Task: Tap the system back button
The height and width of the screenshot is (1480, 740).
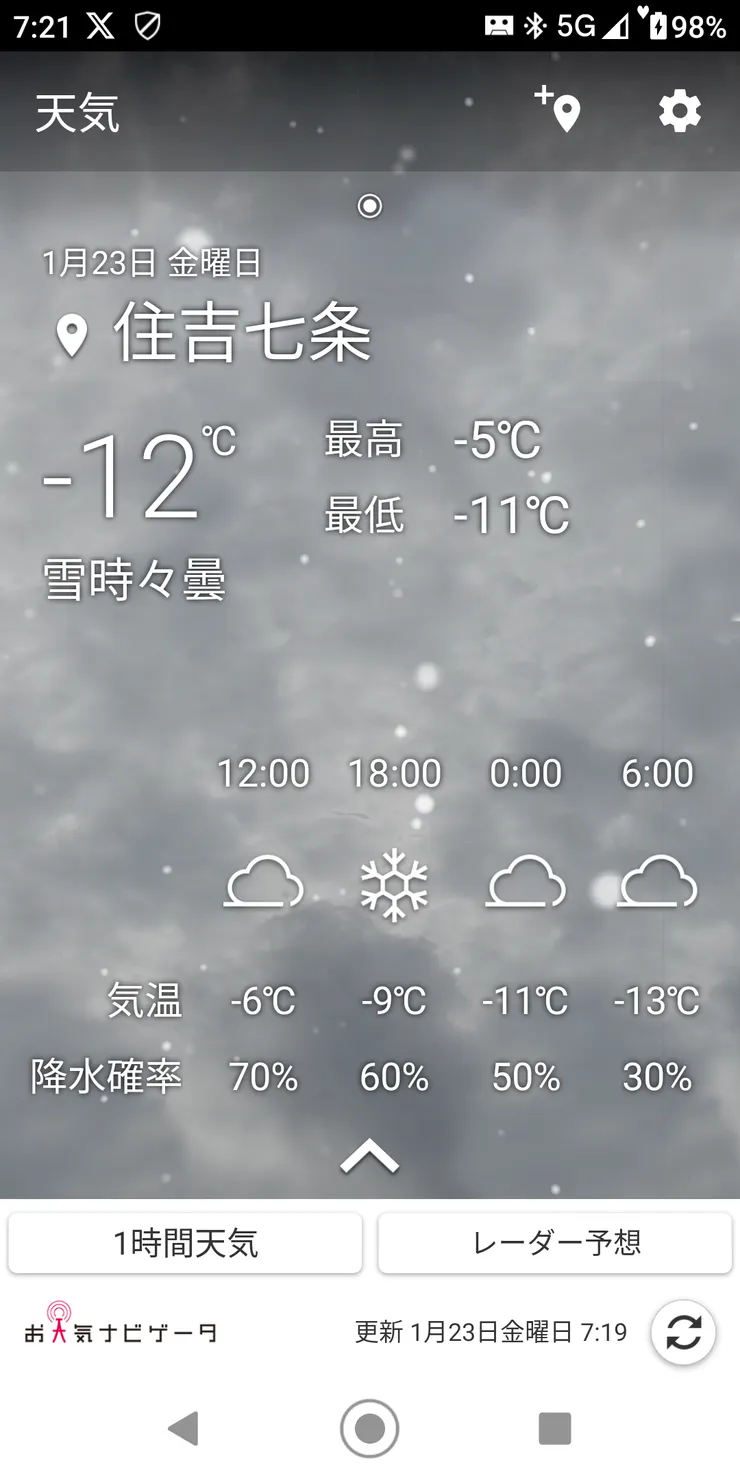Action: click(x=183, y=1428)
